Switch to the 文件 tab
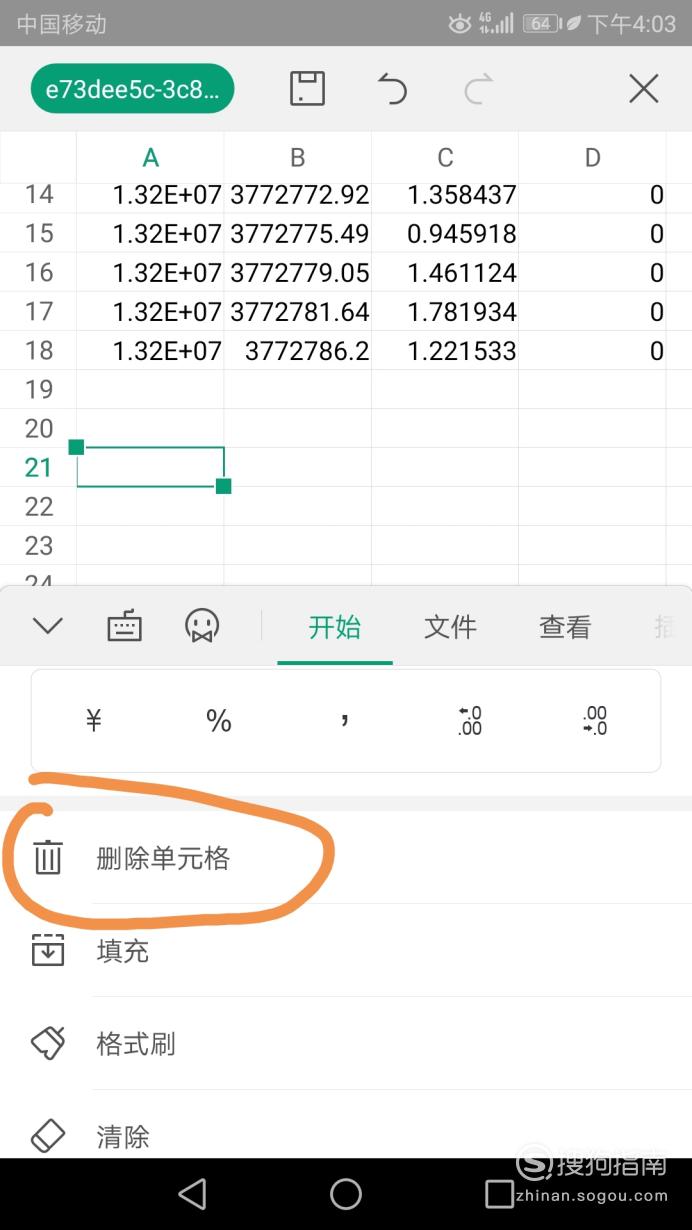 pyautogui.click(x=450, y=627)
